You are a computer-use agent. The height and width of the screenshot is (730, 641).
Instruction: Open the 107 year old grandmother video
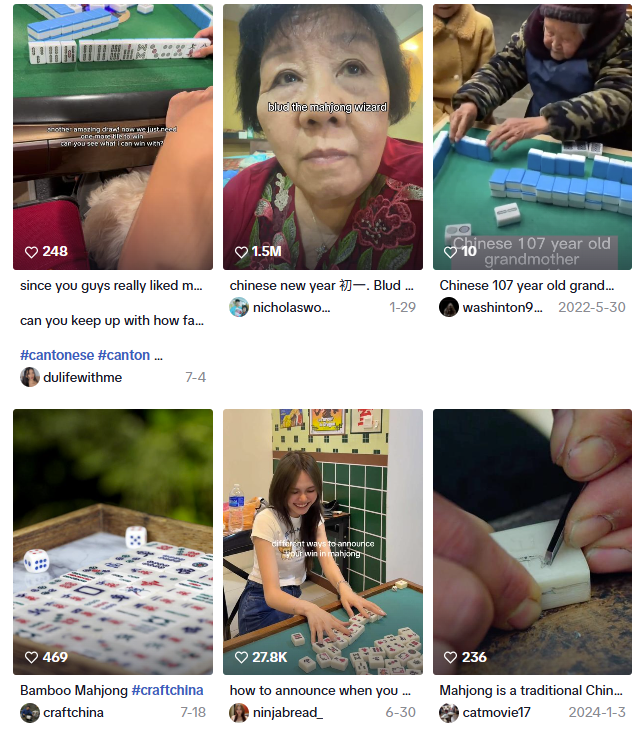coord(532,136)
